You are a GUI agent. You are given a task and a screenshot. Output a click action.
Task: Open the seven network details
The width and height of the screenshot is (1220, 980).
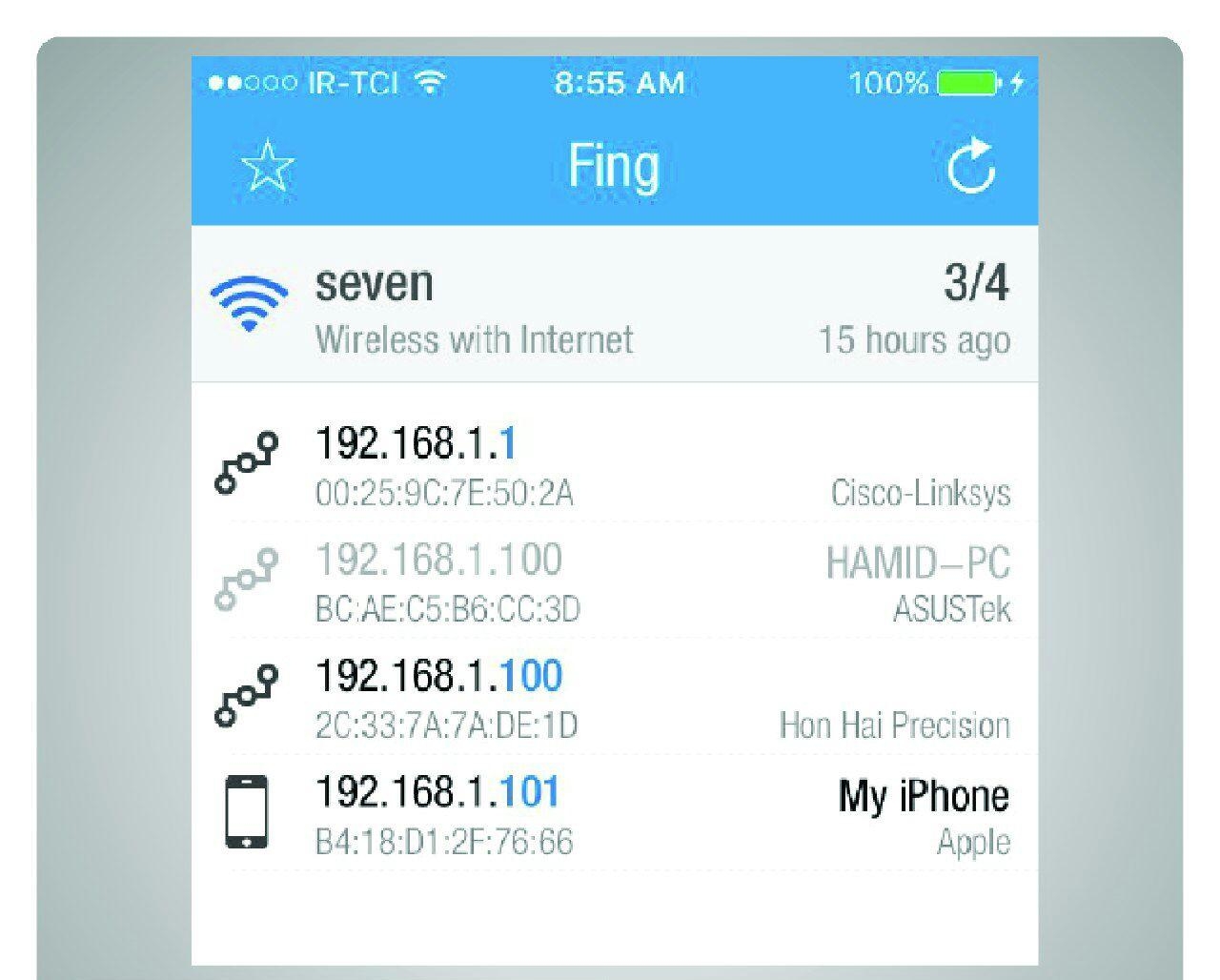click(x=614, y=309)
